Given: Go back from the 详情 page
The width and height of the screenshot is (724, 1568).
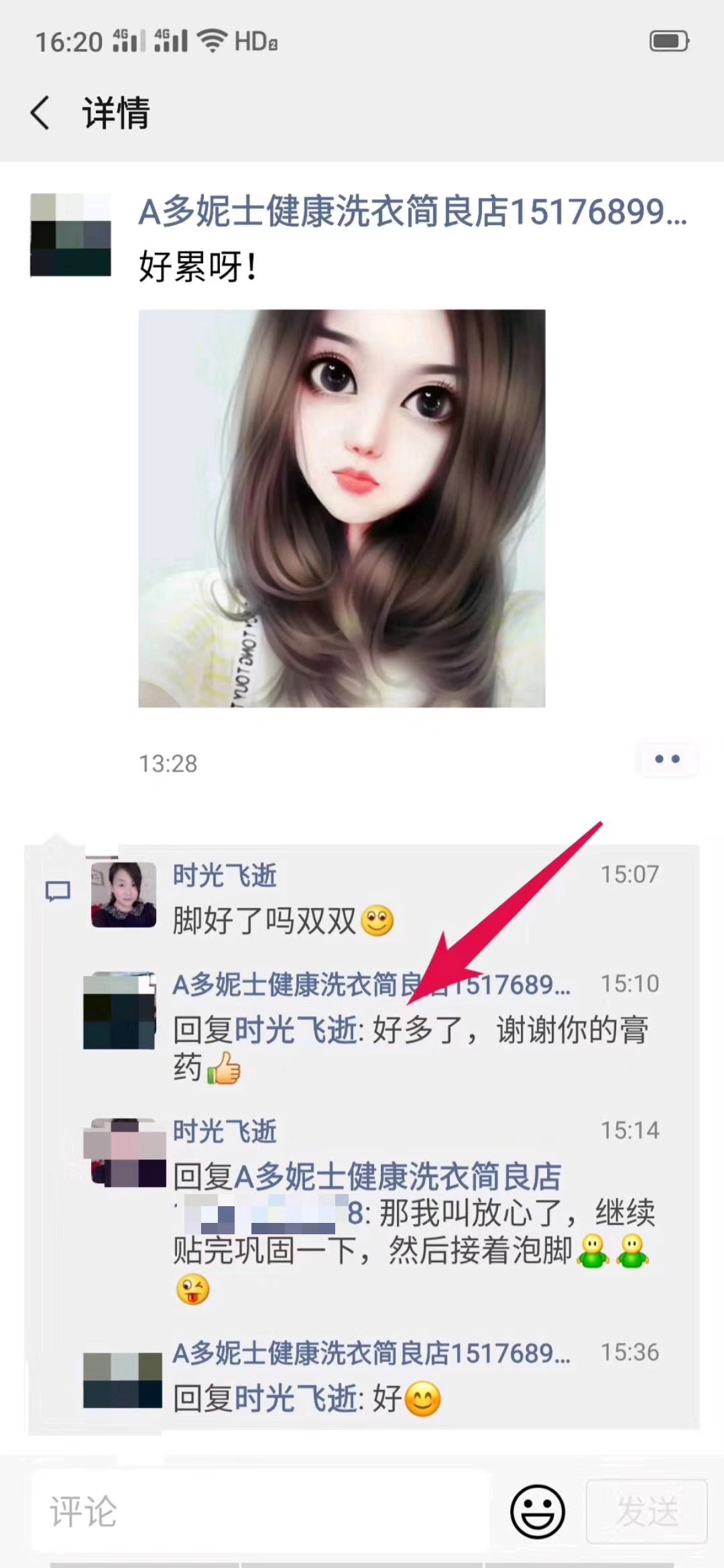Looking at the screenshot, I should tap(40, 112).
